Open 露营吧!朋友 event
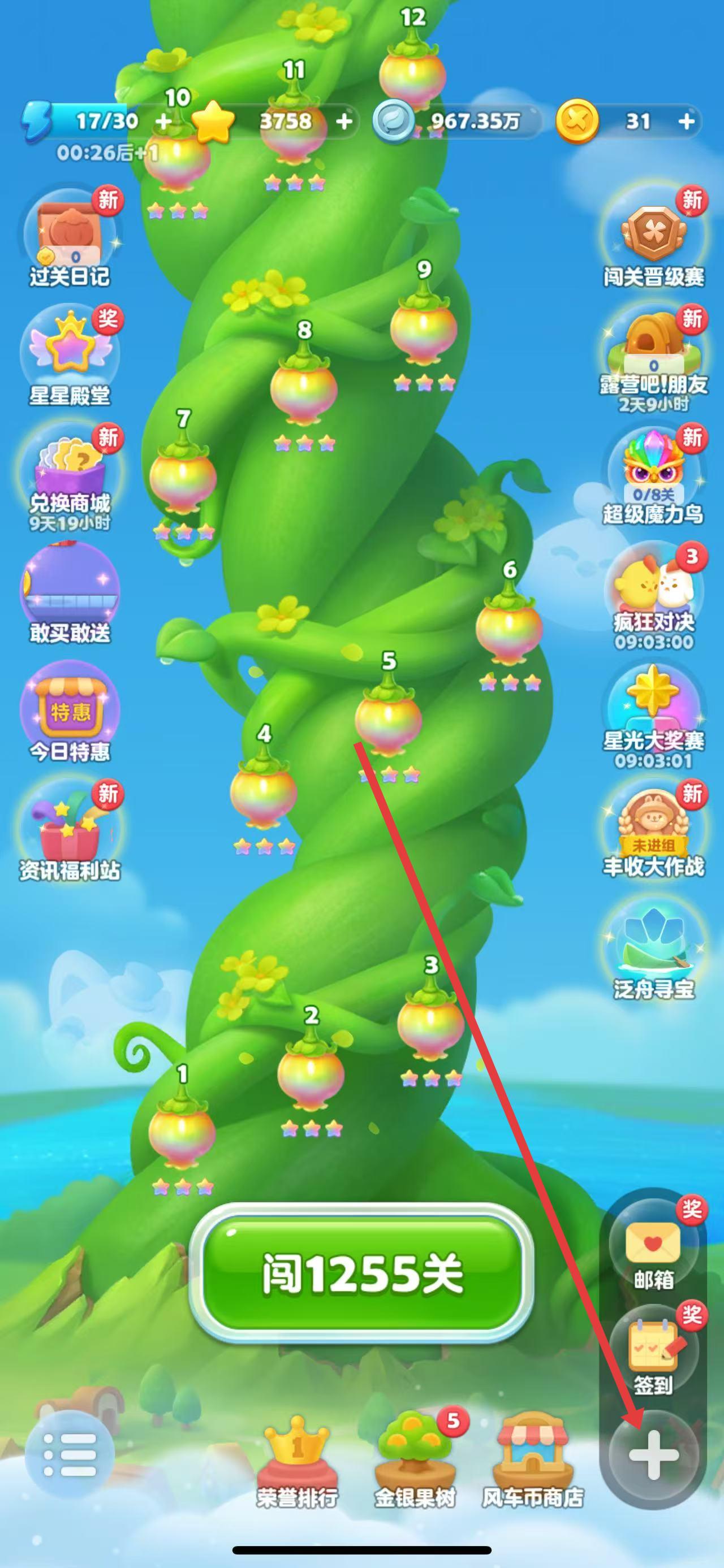724x1568 pixels. point(653,356)
